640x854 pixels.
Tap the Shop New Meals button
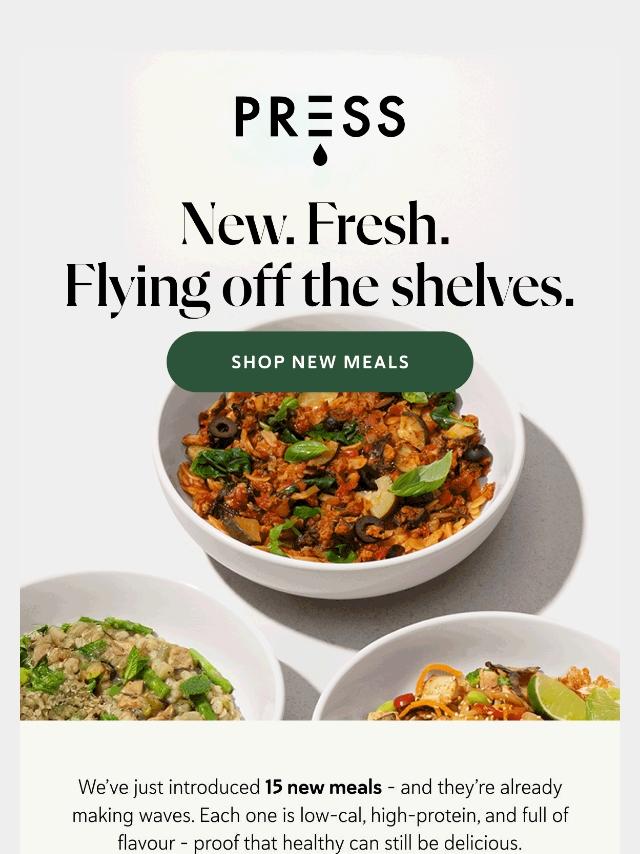click(320, 362)
